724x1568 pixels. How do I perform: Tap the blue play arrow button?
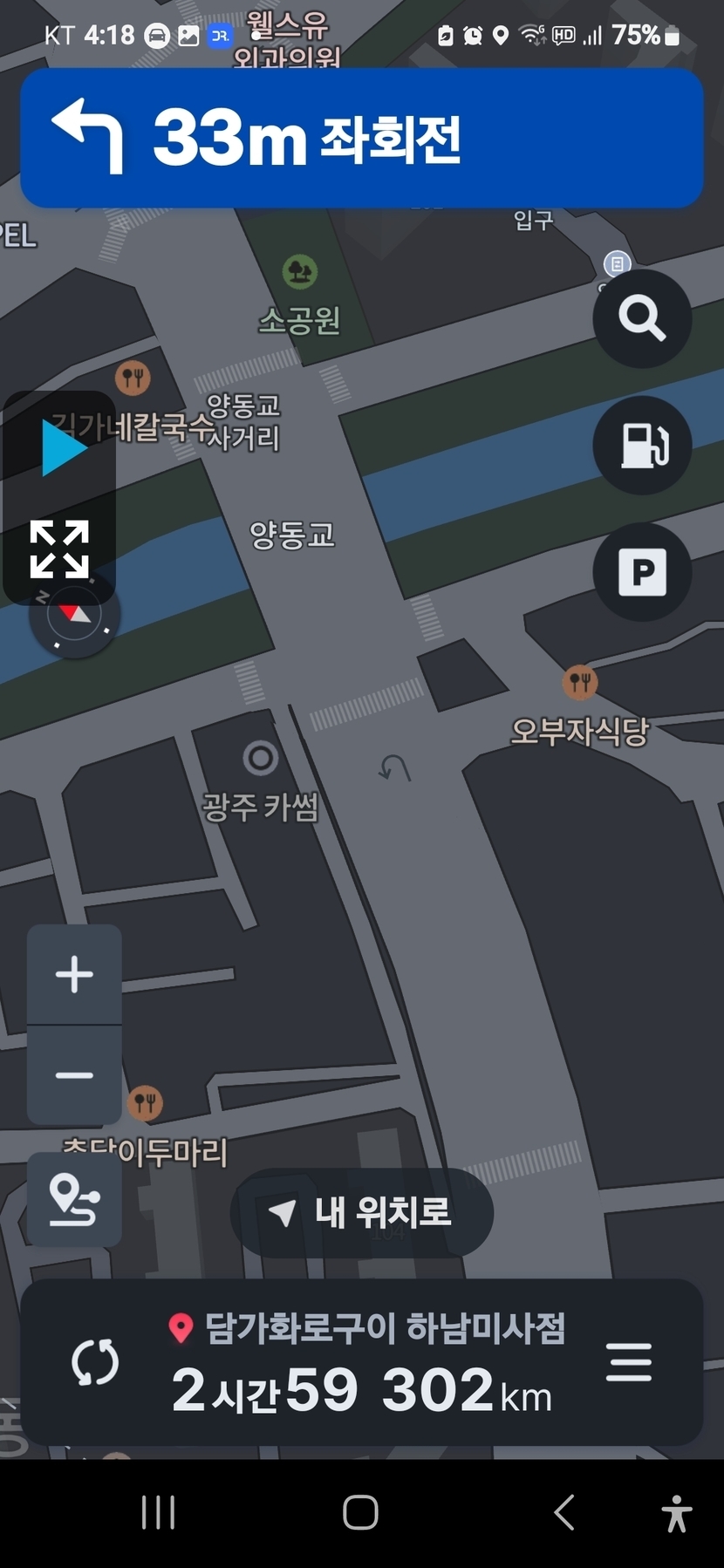[x=63, y=448]
